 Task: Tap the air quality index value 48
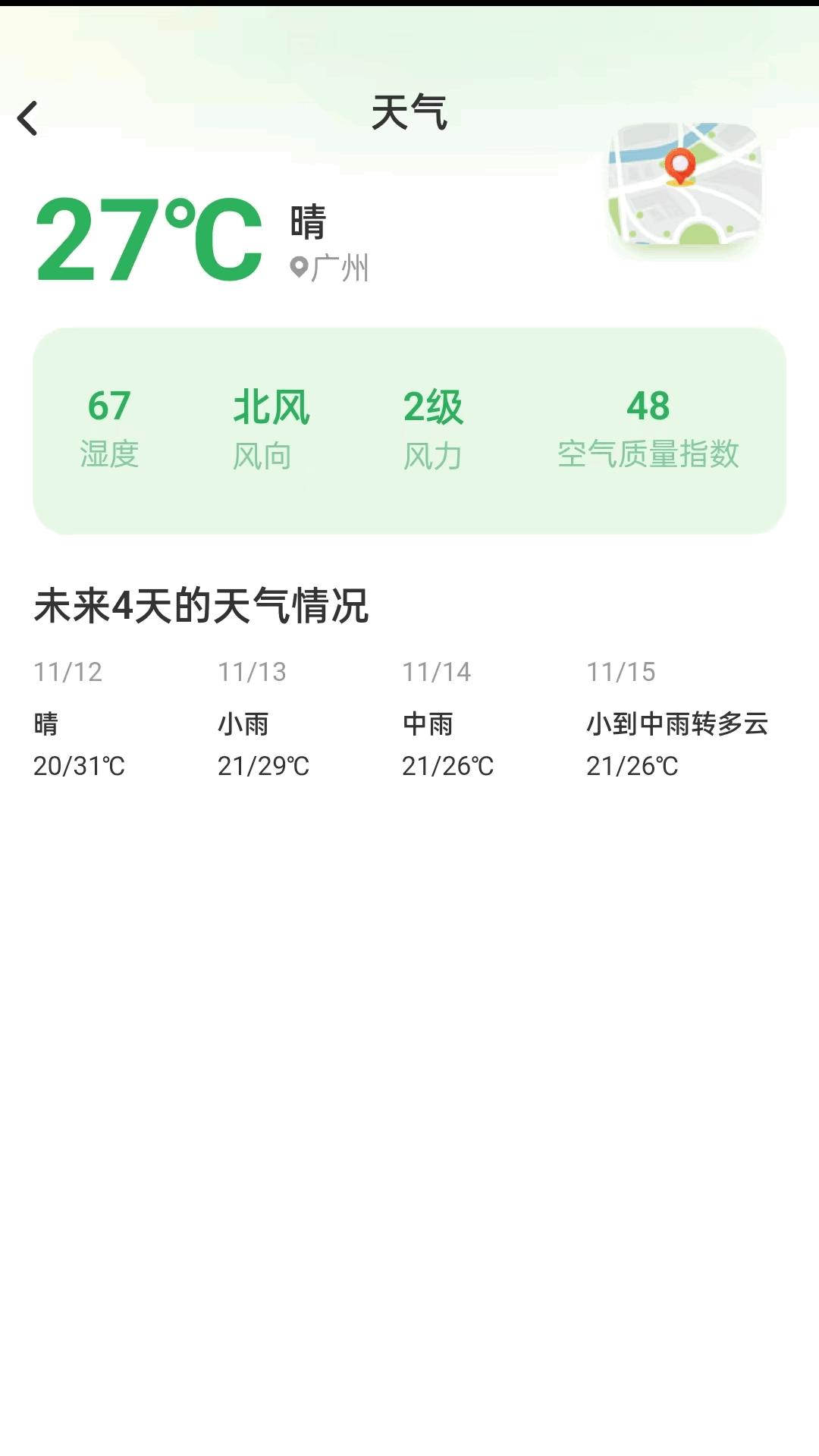coord(648,406)
